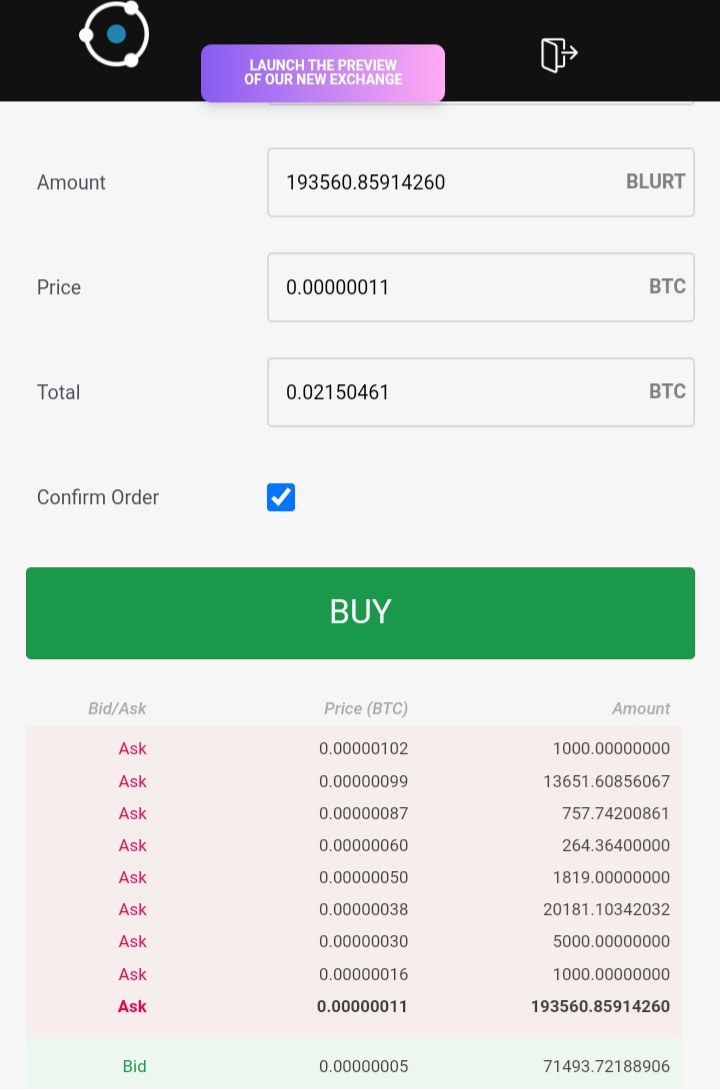Select the Ask row at 0.00000016
The height and width of the screenshot is (1089, 720).
point(362,974)
